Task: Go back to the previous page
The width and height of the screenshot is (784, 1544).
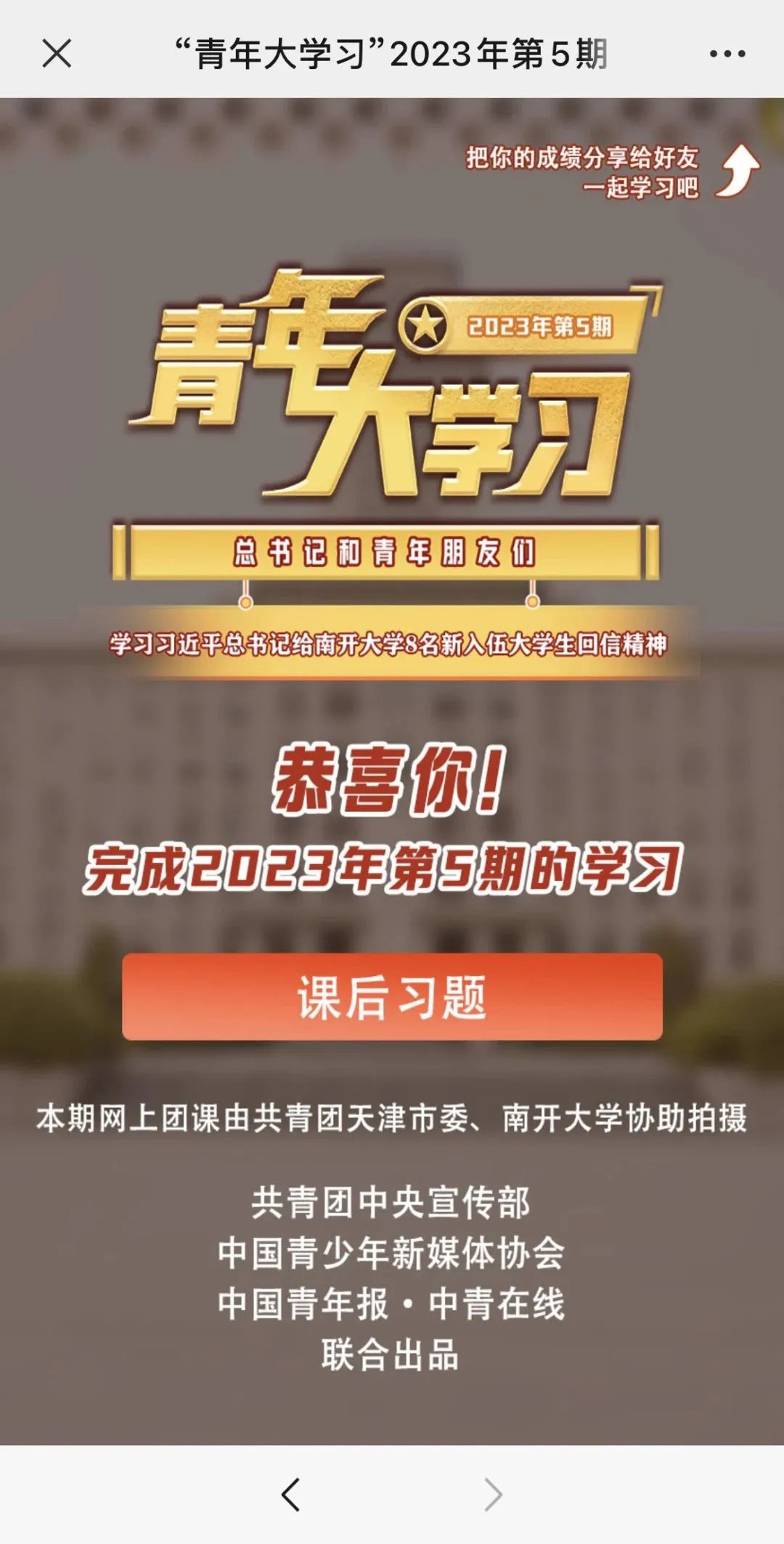Action: click(290, 1494)
